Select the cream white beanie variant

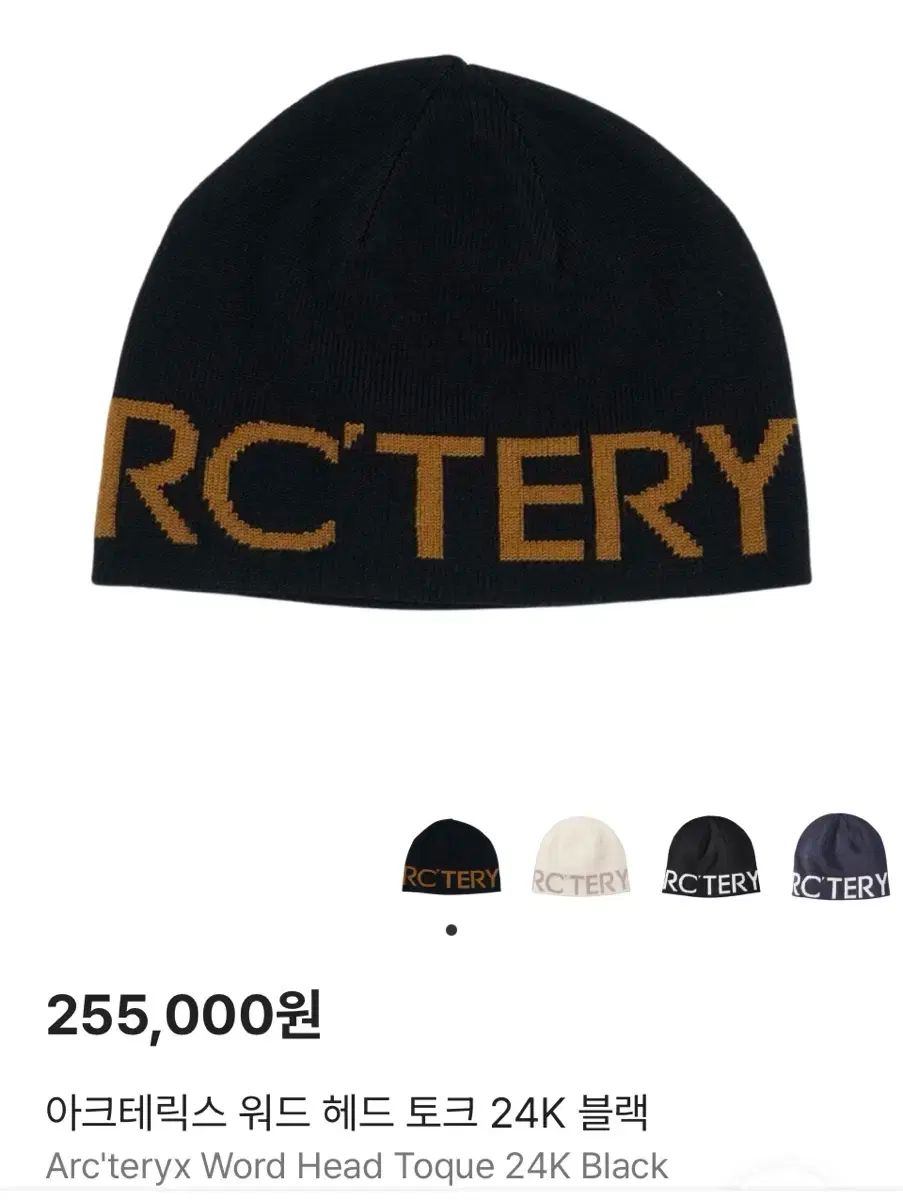point(581,856)
